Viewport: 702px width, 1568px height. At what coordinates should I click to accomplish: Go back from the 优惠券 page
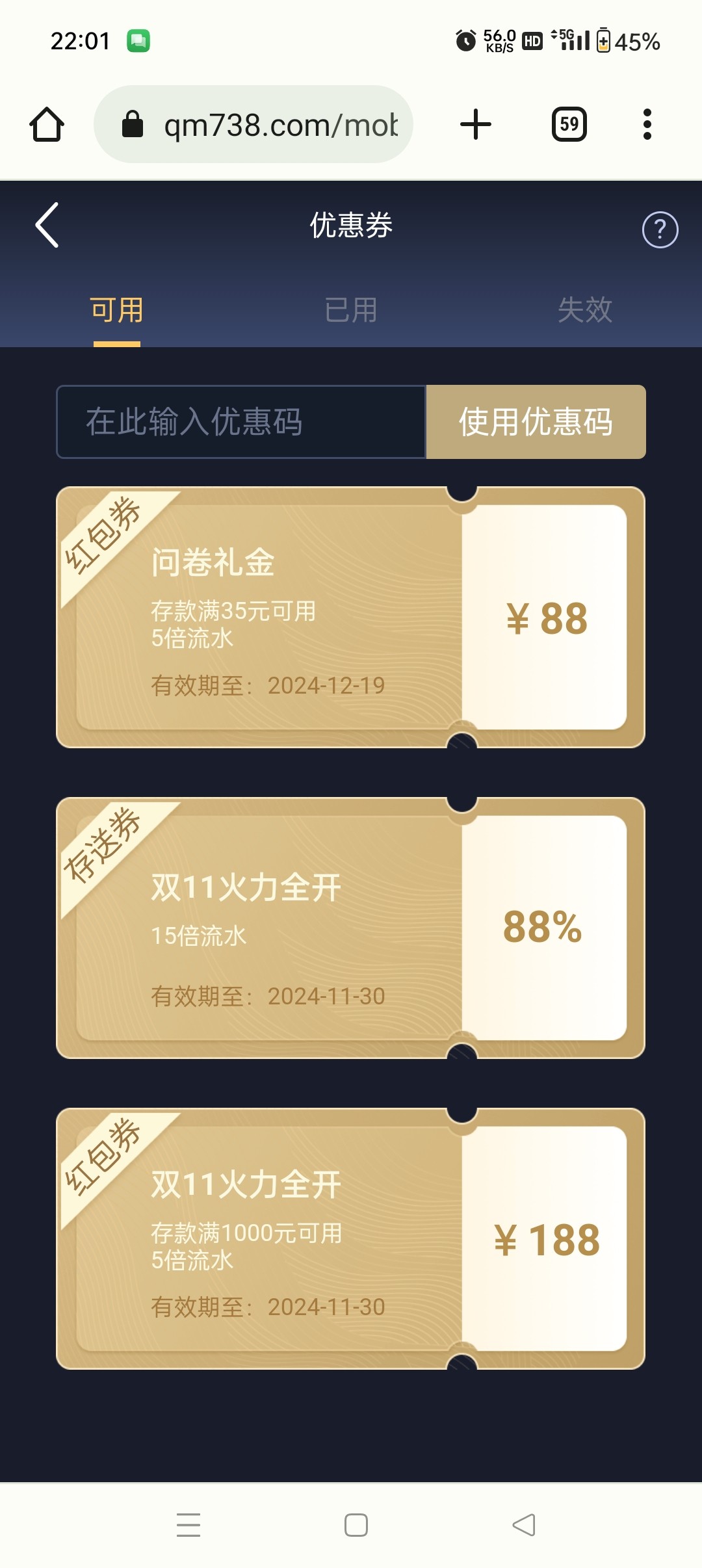point(47,225)
